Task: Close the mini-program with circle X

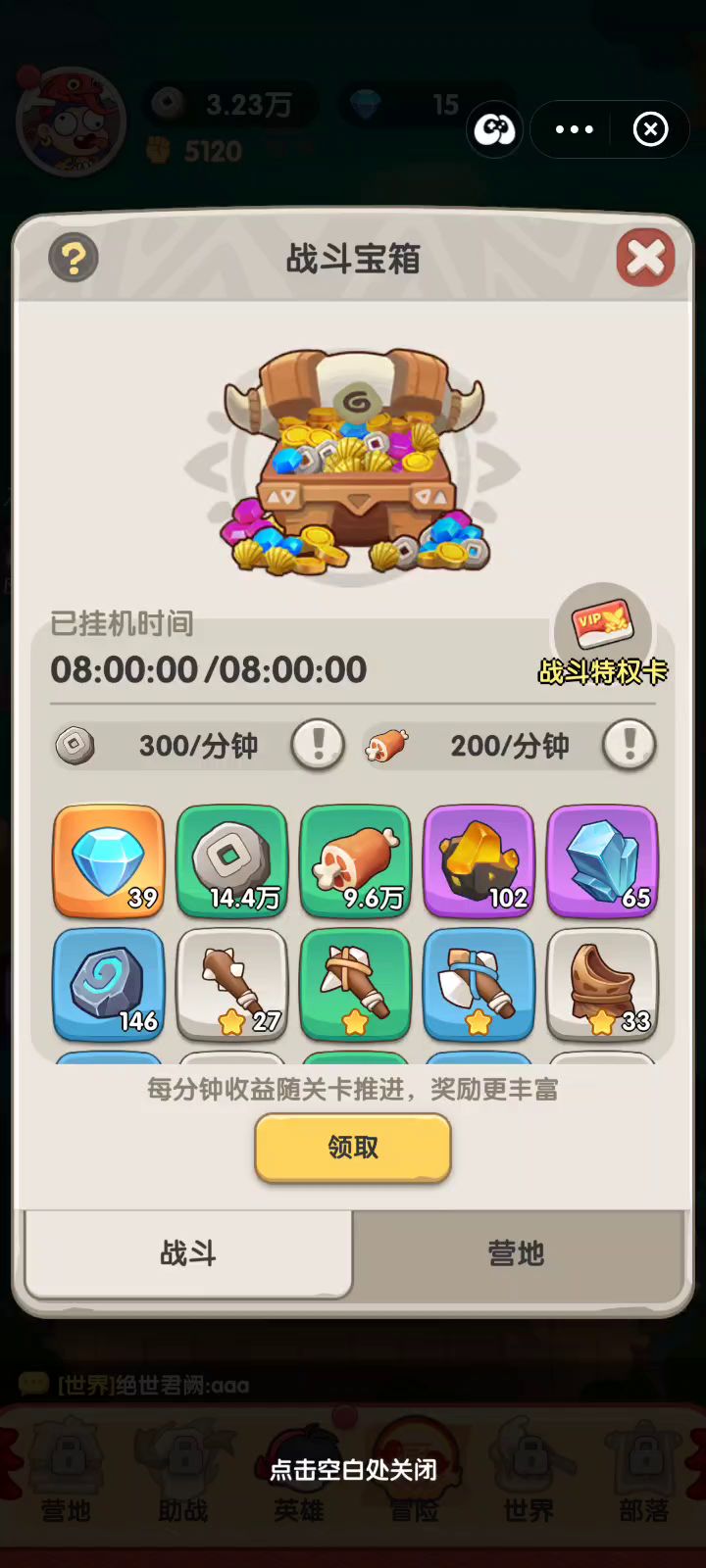Action: (650, 129)
